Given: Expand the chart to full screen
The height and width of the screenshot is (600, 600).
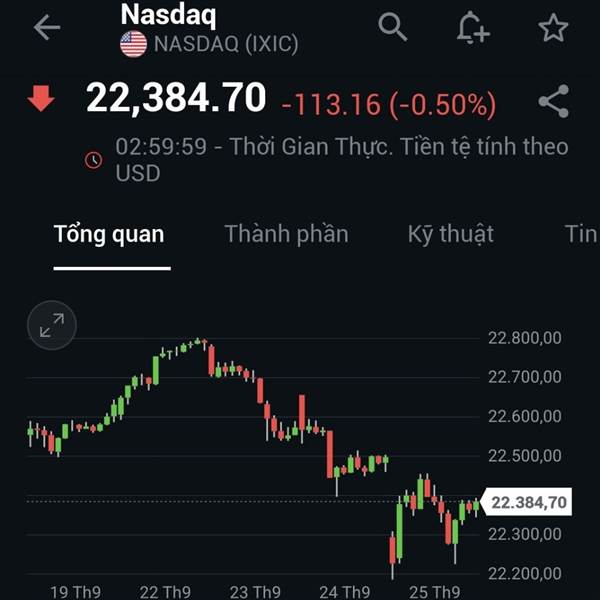Looking at the screenshot, I should 52,325.
